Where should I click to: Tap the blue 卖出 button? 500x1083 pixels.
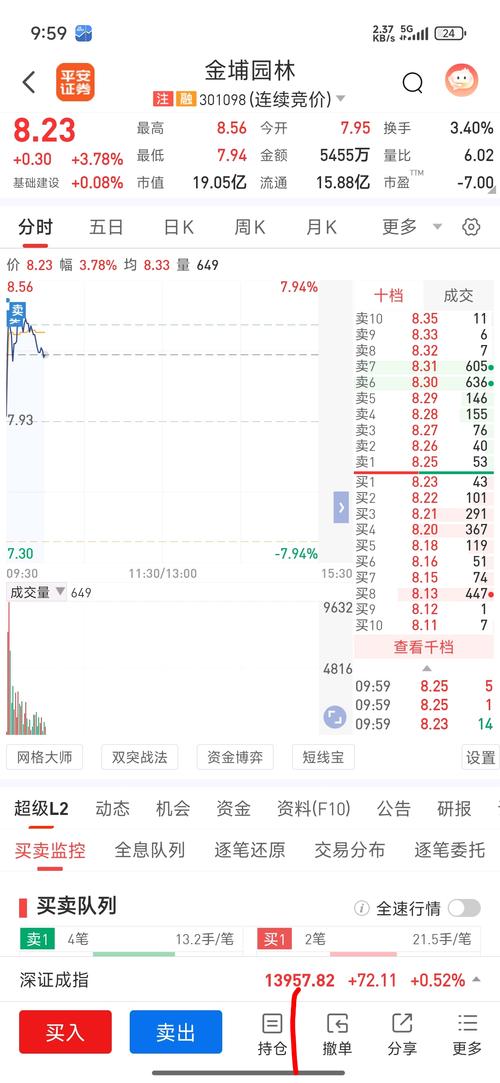[x=175, y=1033]
